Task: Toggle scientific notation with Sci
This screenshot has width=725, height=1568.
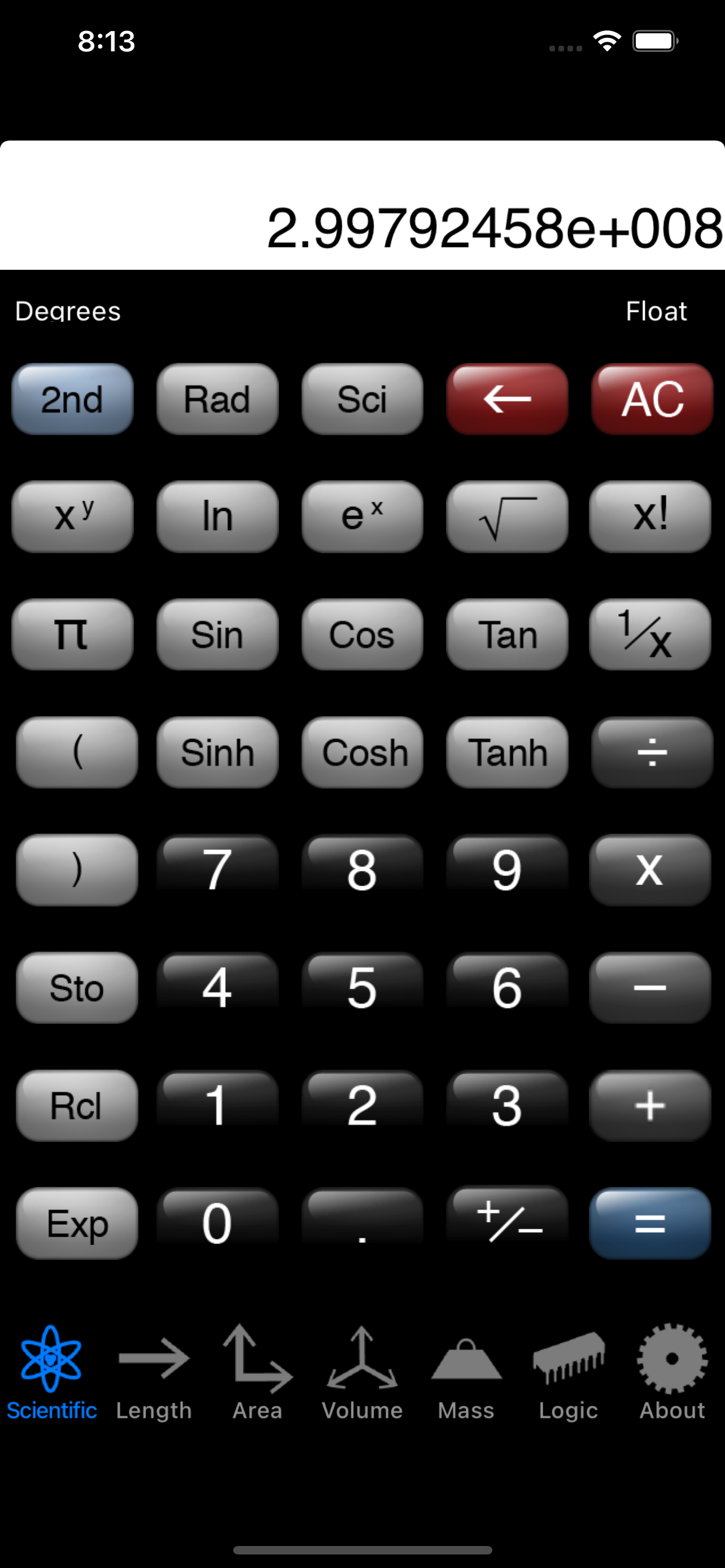Action: click(361, 399)
